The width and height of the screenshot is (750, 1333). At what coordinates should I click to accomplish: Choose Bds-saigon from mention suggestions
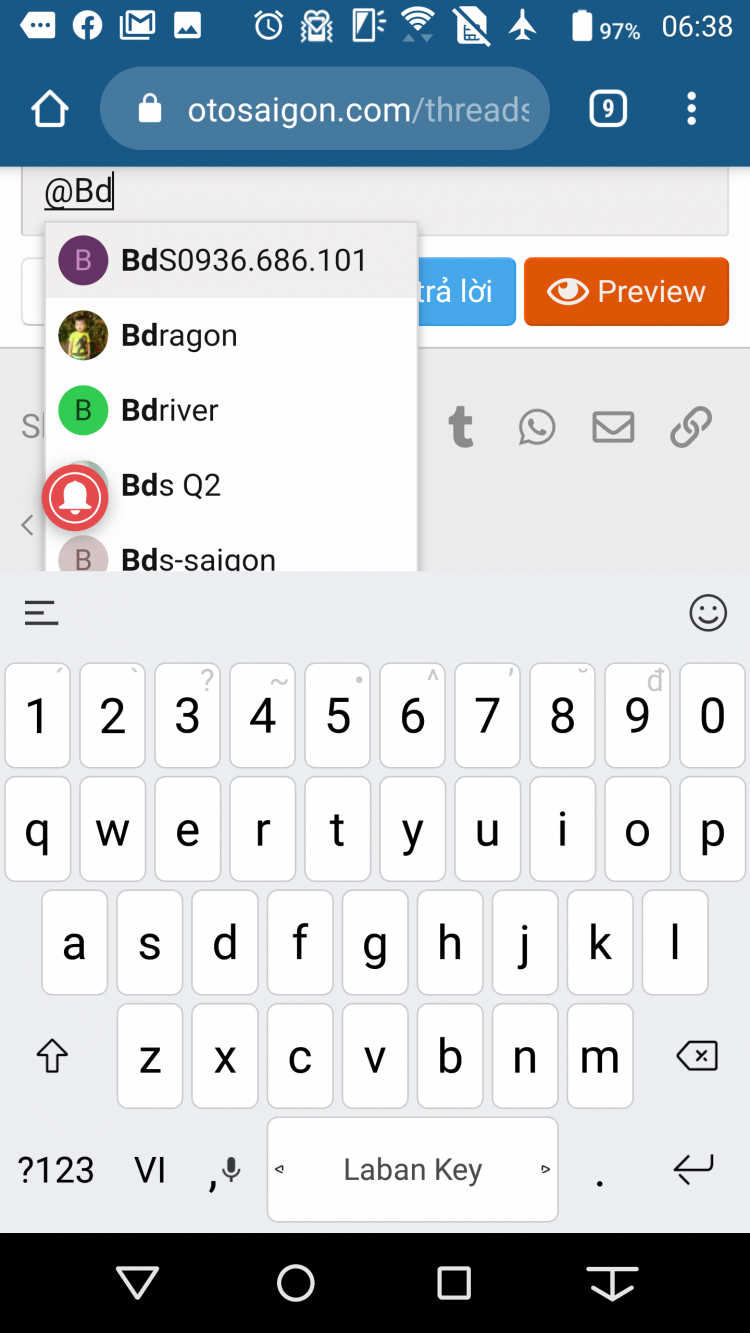click(231, 556)
